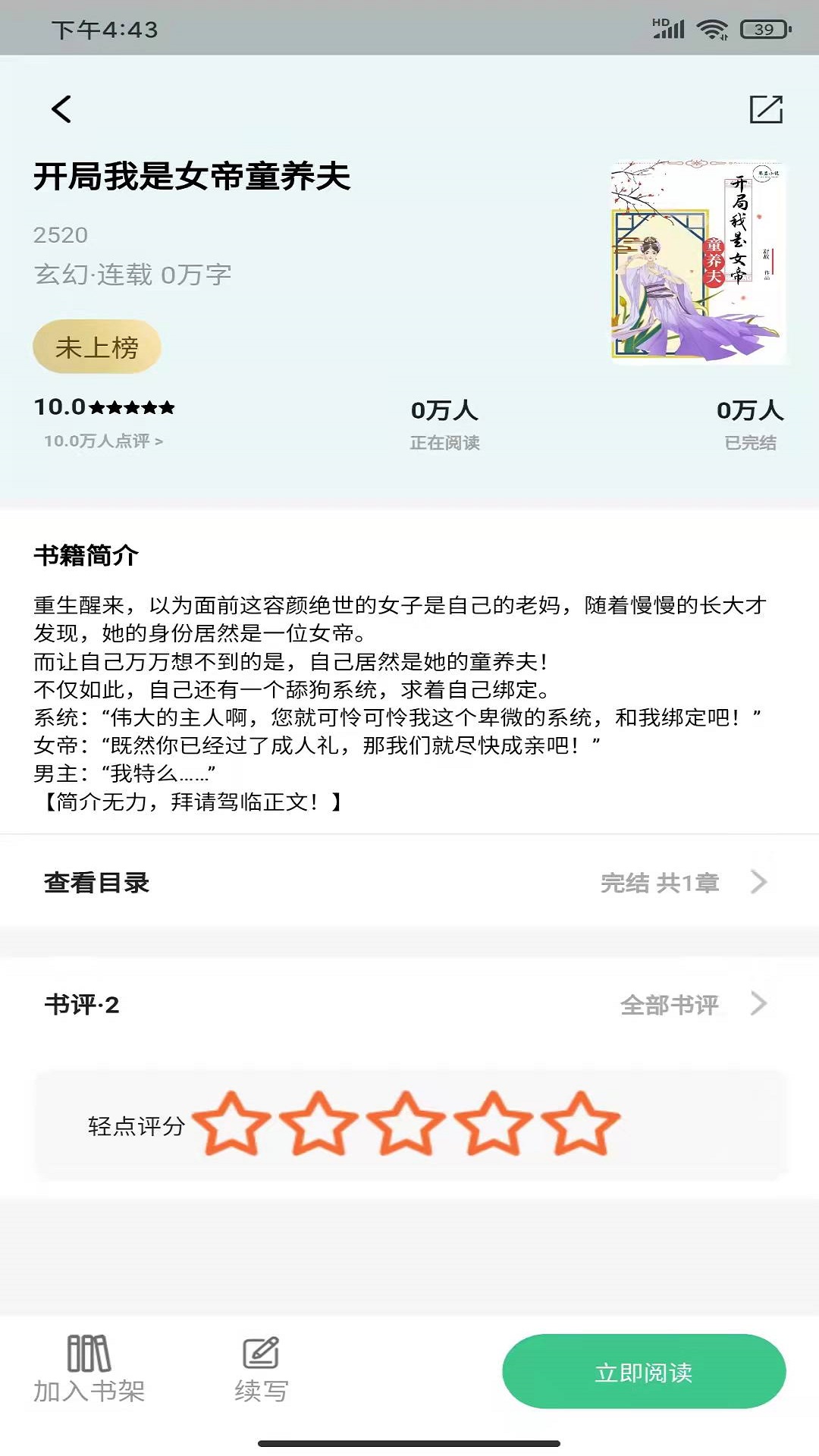The width and height of the screenshot is (819, 1456).
Task: Tap the 未上榜 badge
Action: 96,346
